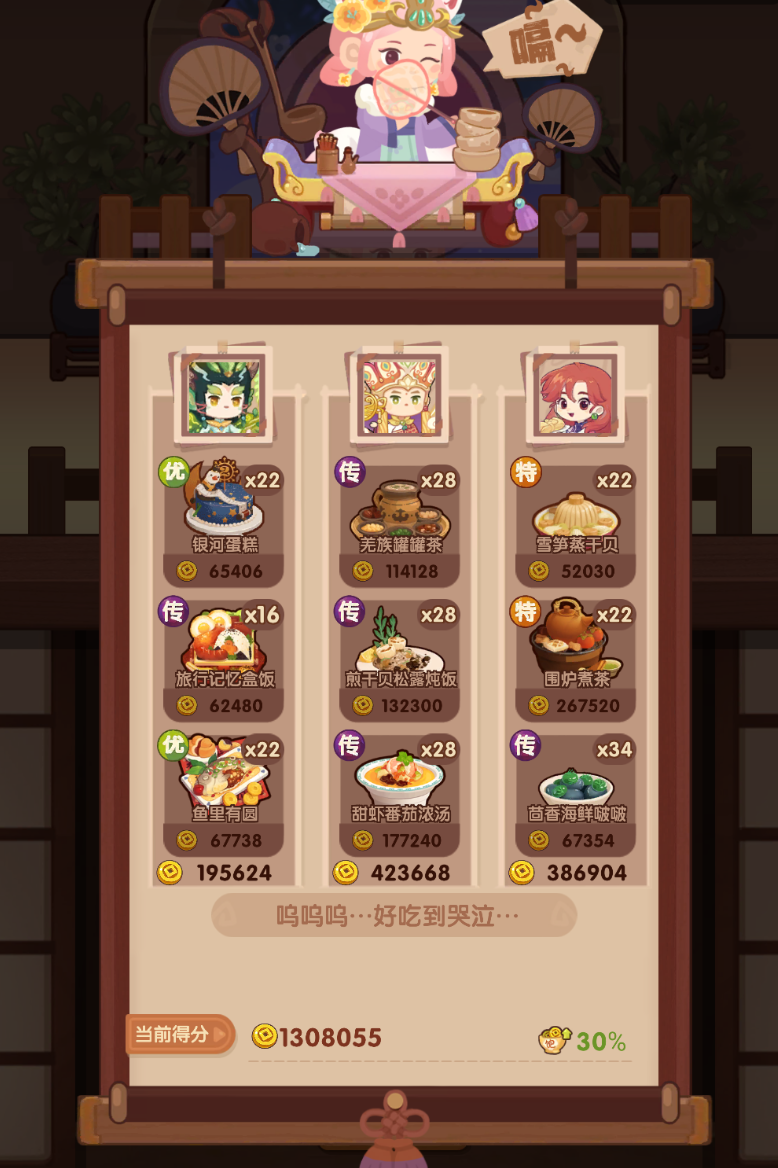
Task: Open the 围炉煮茶 dish card
Action: 575,657
